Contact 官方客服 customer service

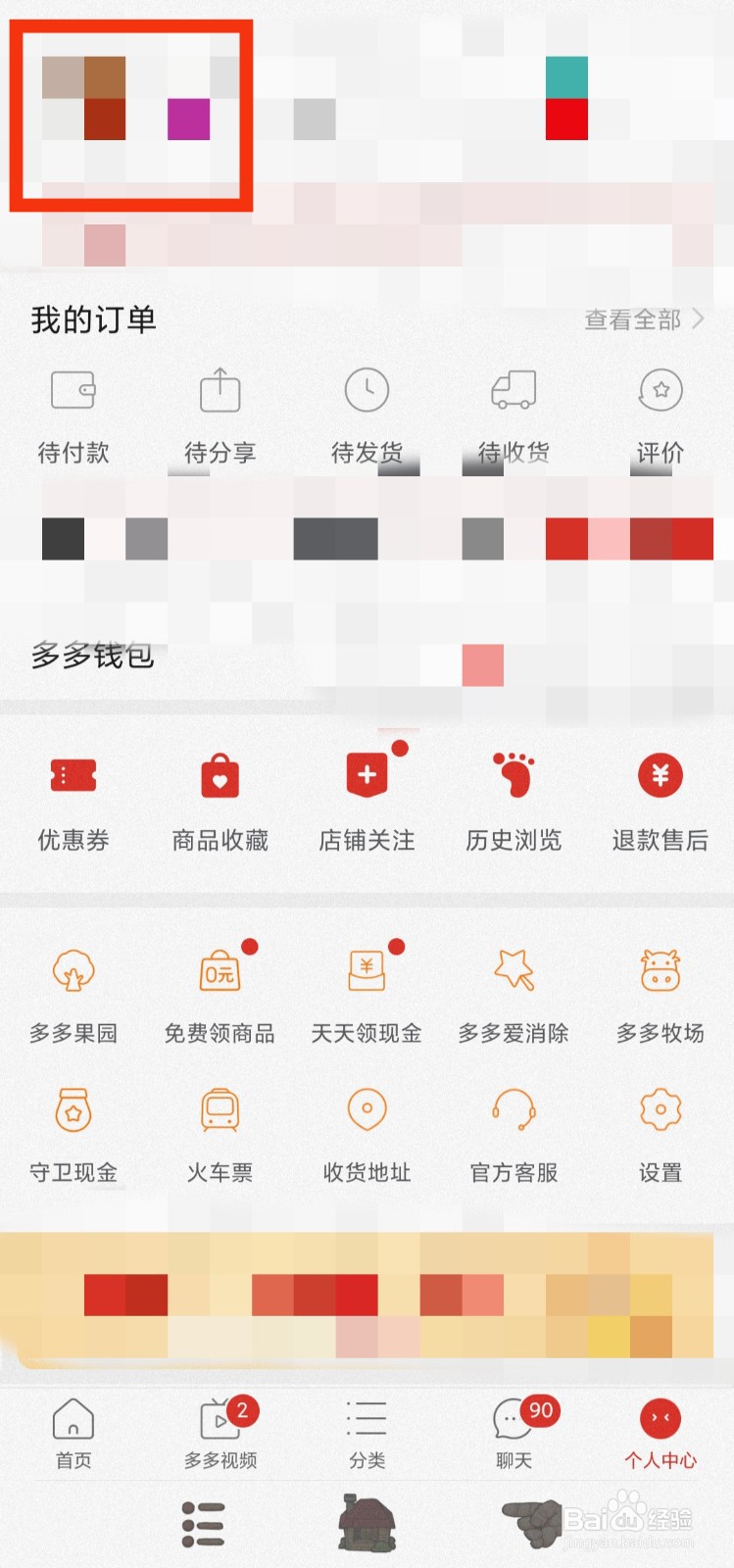[x=514, y=1135]
